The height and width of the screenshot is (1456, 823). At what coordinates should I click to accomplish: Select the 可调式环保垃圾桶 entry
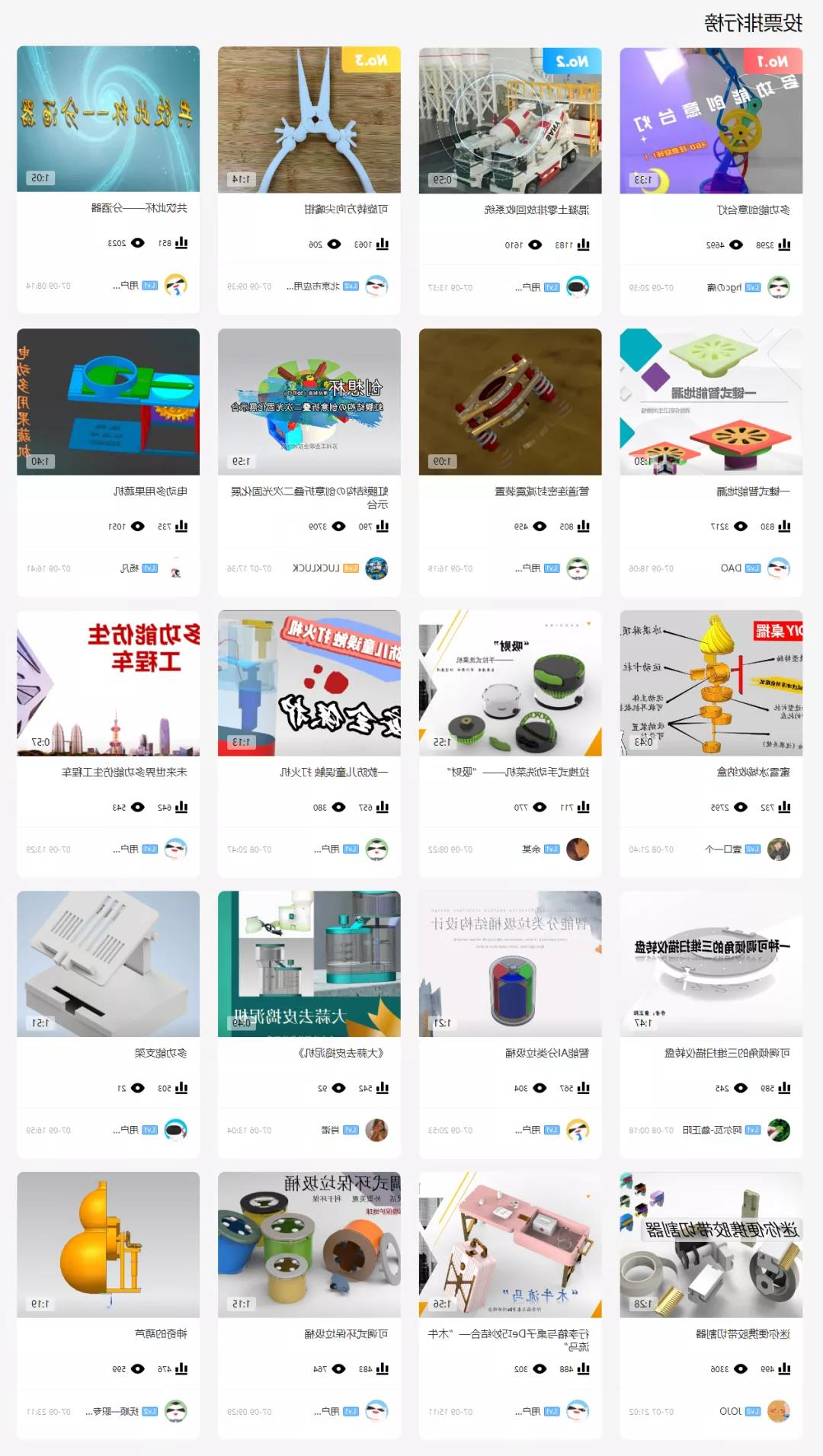coord(309,1245)
